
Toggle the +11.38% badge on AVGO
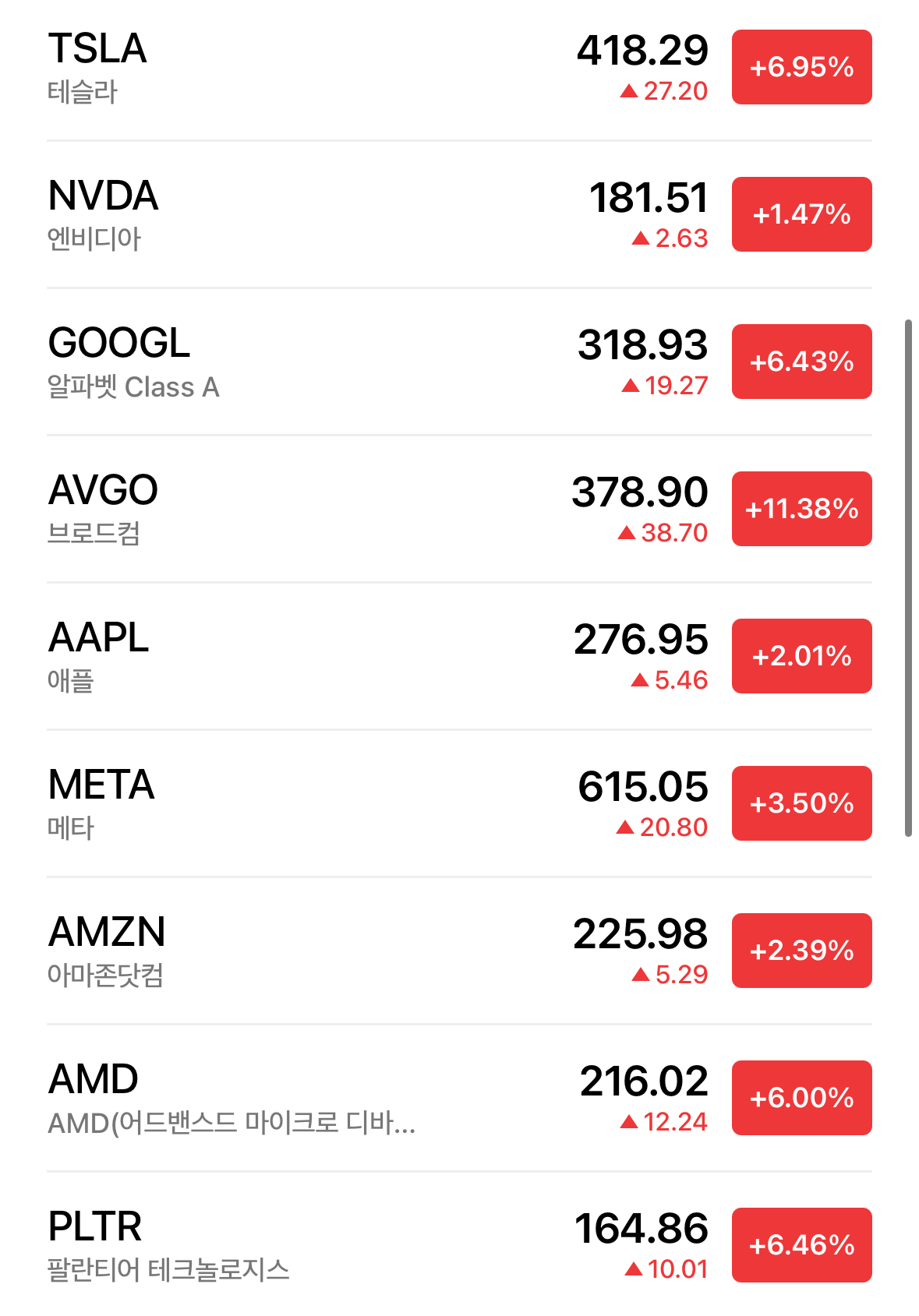(801, 509)
